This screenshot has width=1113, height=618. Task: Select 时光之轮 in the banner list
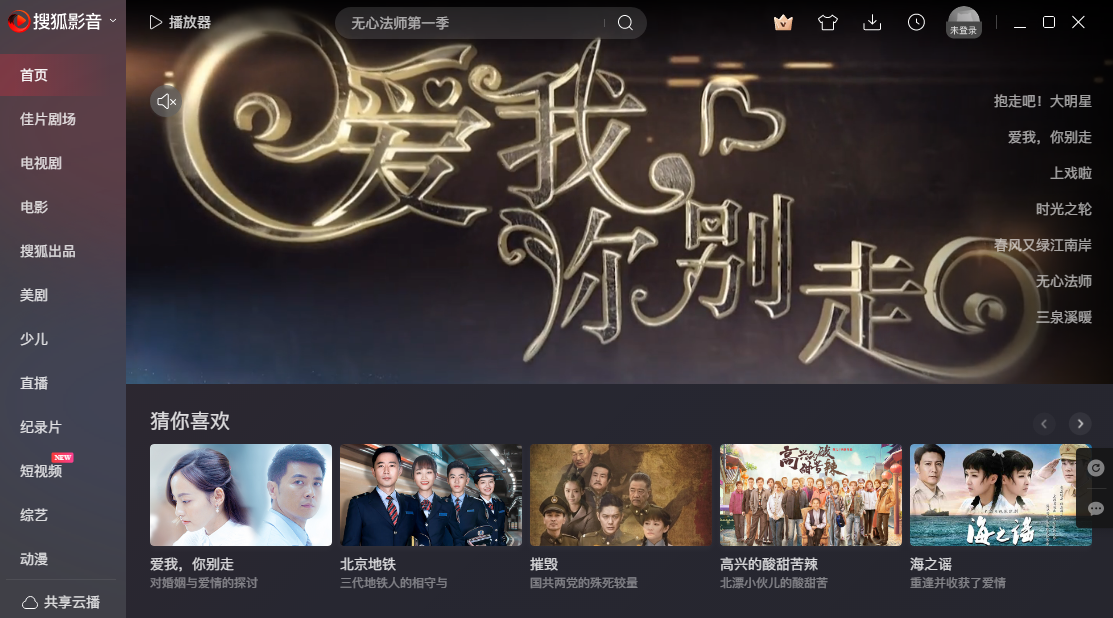tap(1063, 209)
